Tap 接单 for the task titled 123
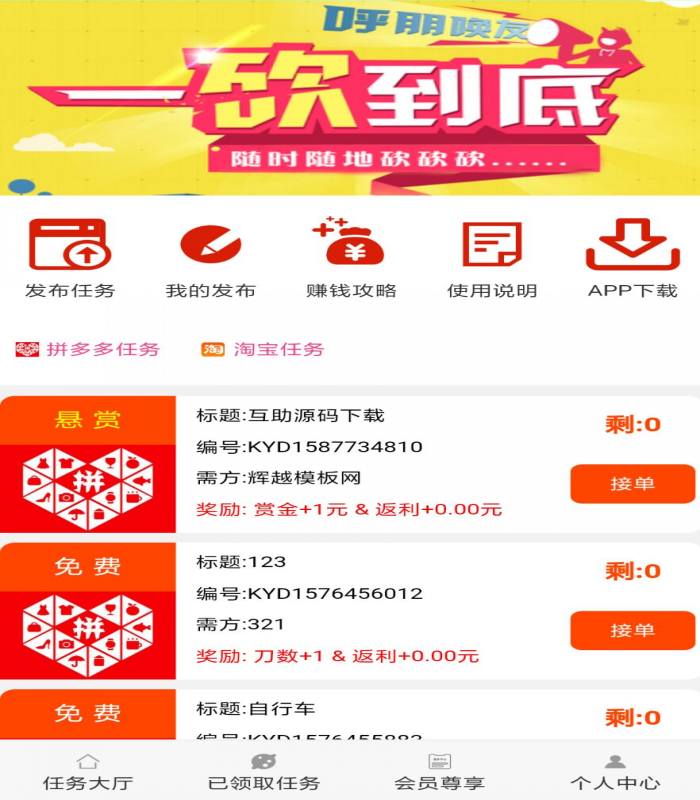This screenshot has width=700, height=800. pos(631,631)
